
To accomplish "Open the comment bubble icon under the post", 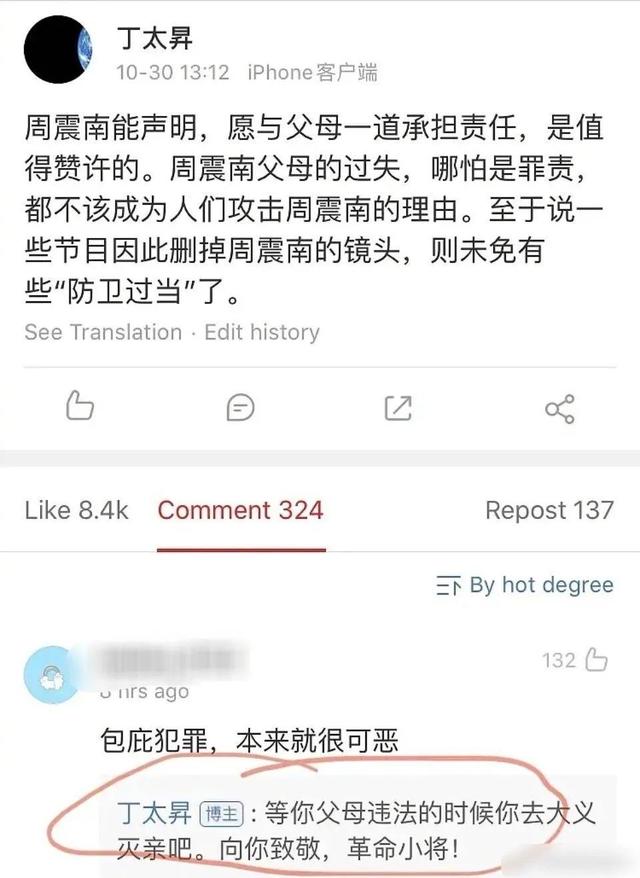I will [x=240, y=407].
